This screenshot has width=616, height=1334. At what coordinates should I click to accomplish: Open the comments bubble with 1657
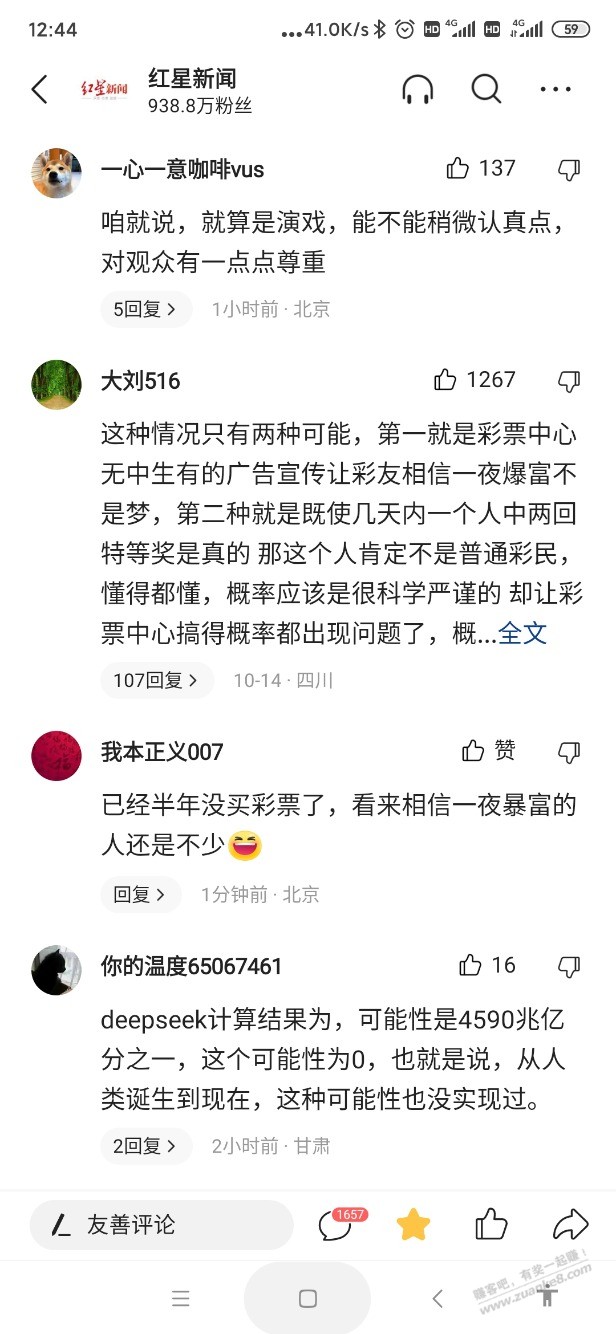[336, 1225]
